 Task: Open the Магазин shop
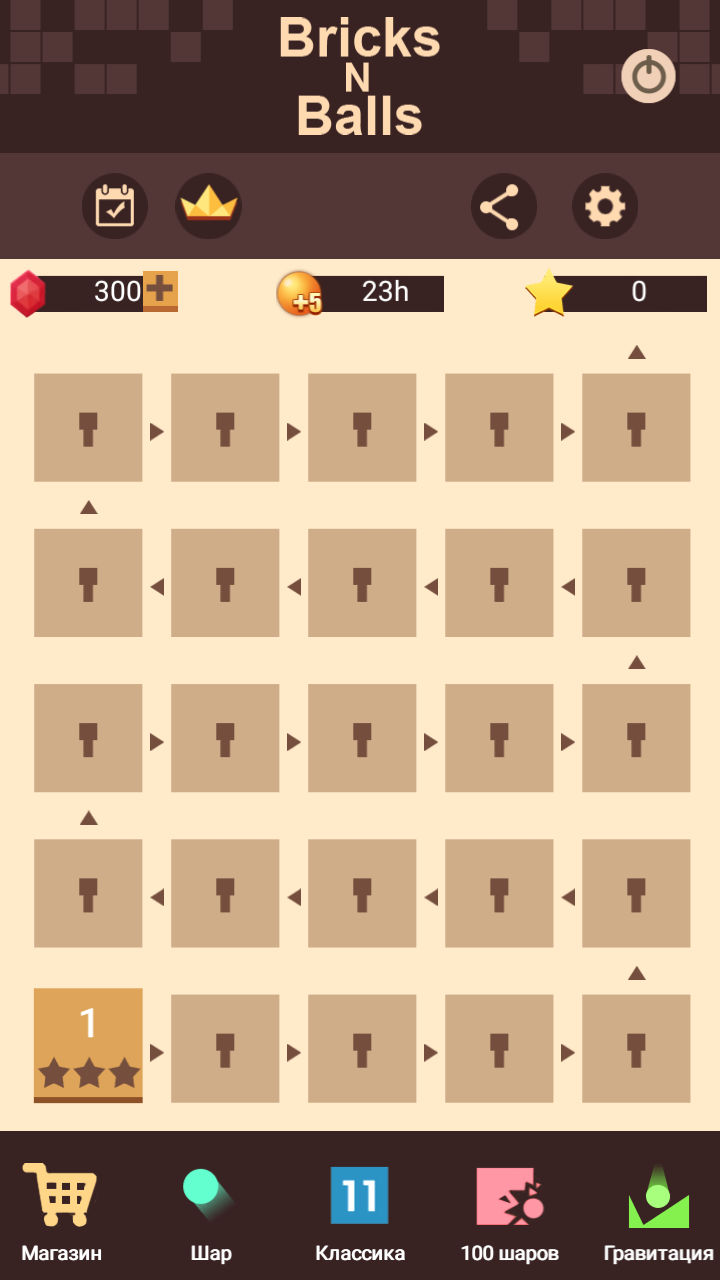61,1212
